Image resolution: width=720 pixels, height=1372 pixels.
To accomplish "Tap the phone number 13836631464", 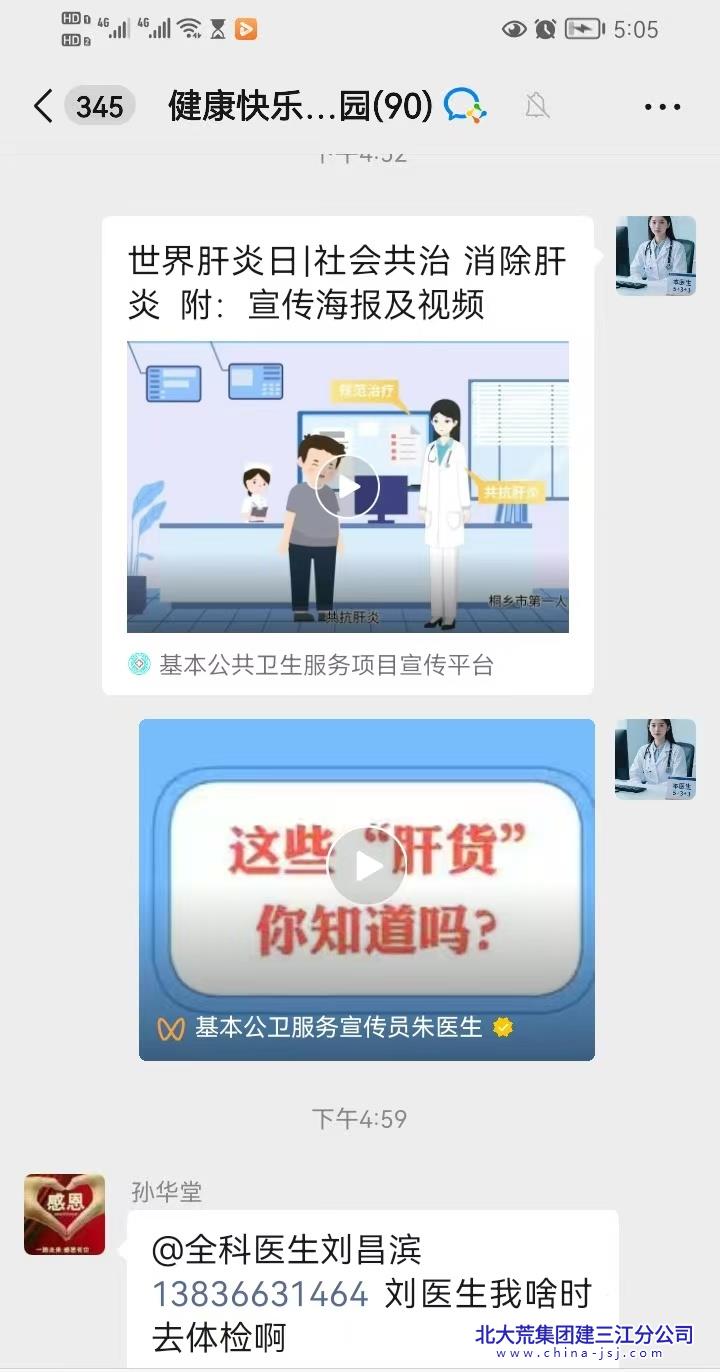I will pos(260,1294).
